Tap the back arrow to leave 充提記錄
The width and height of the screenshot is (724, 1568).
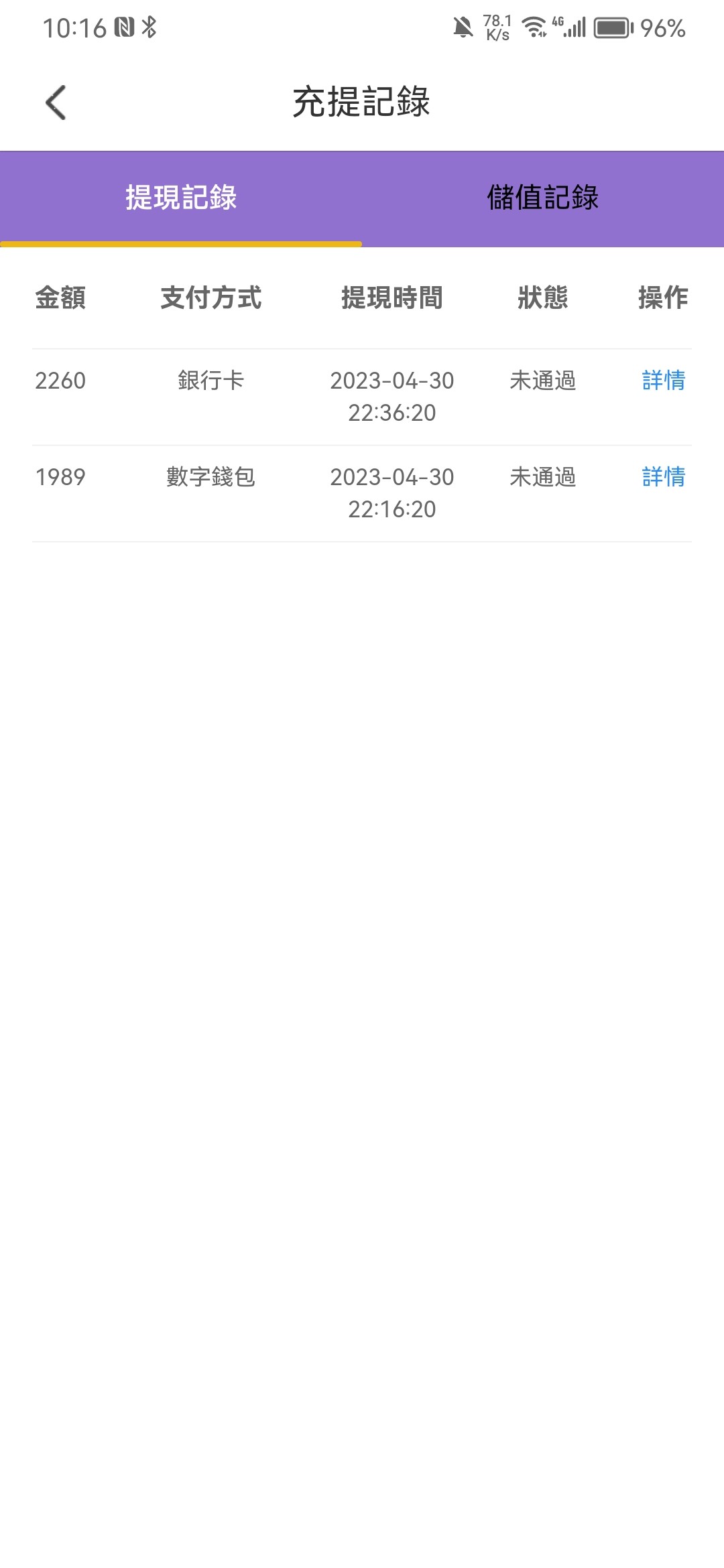coord(56,102)
